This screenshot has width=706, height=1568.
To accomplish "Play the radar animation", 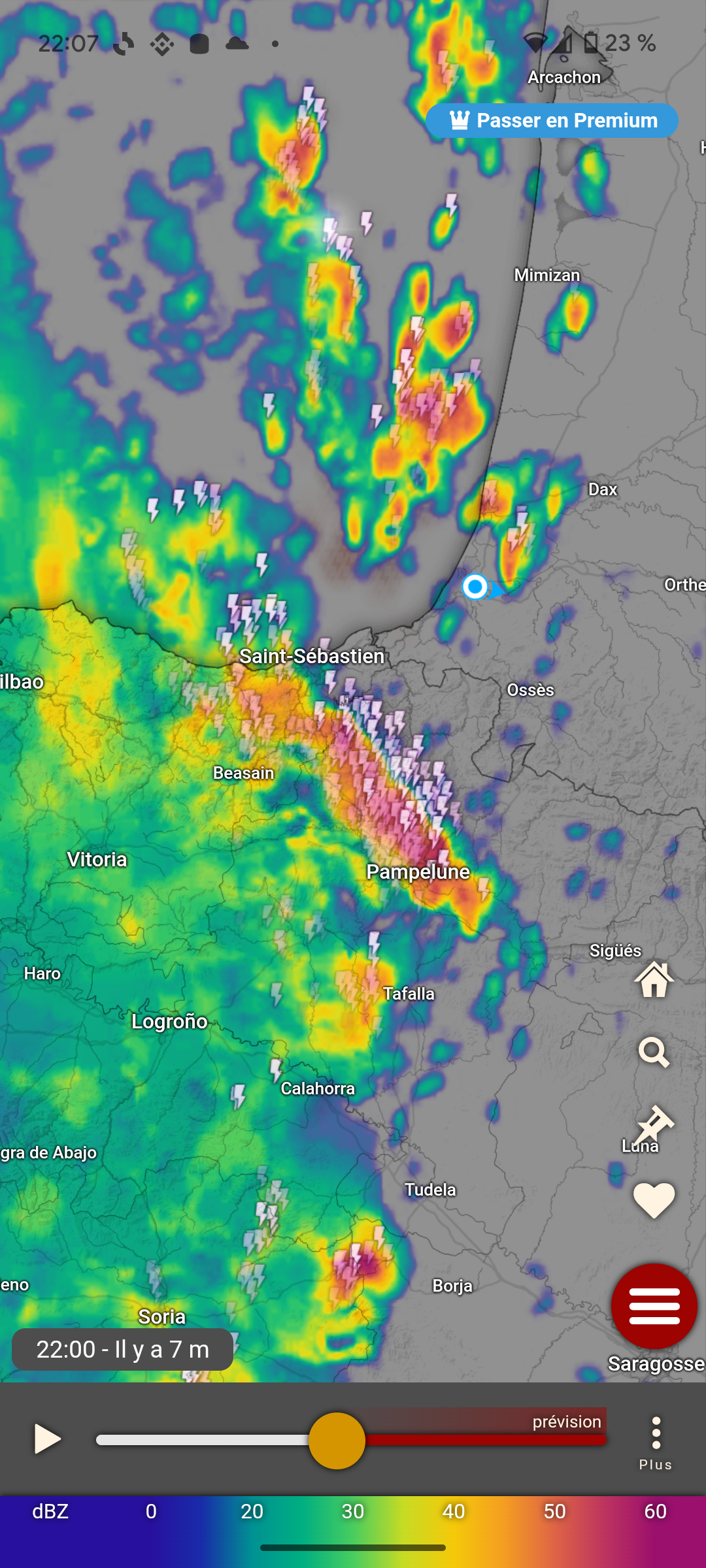I will tap(46, 1439).
